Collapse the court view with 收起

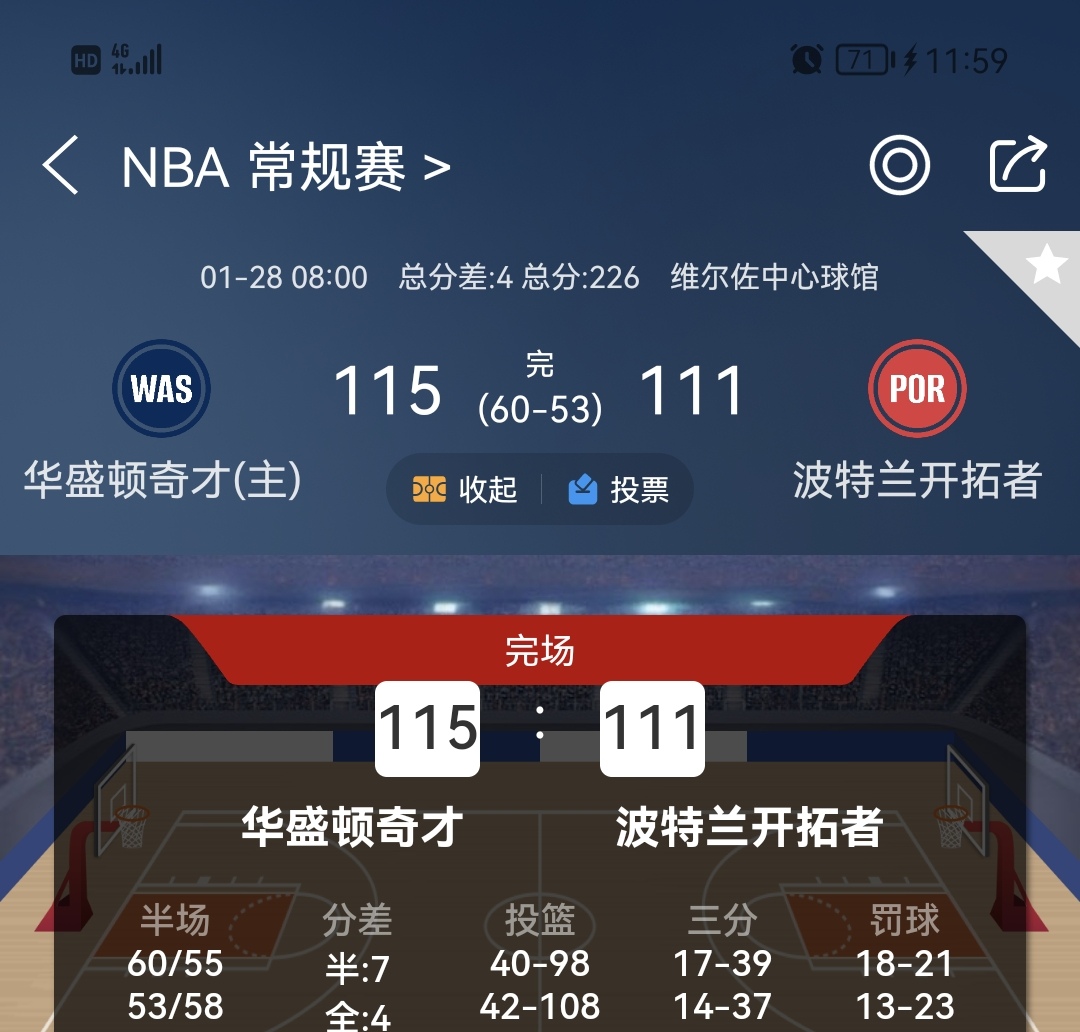tap(466, 490)
